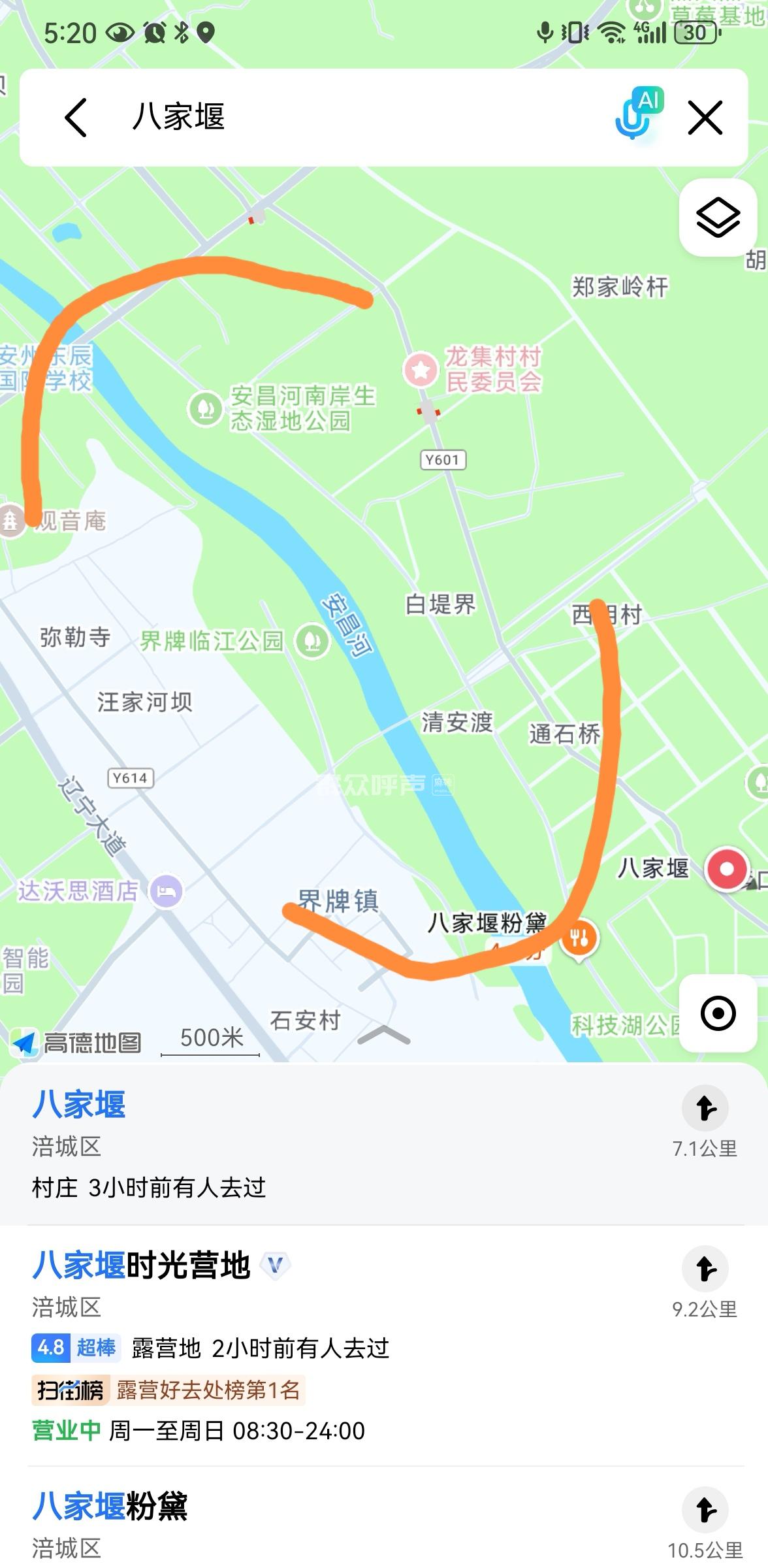
Task: Go back from the search results
Action: [x=76, y=118]
